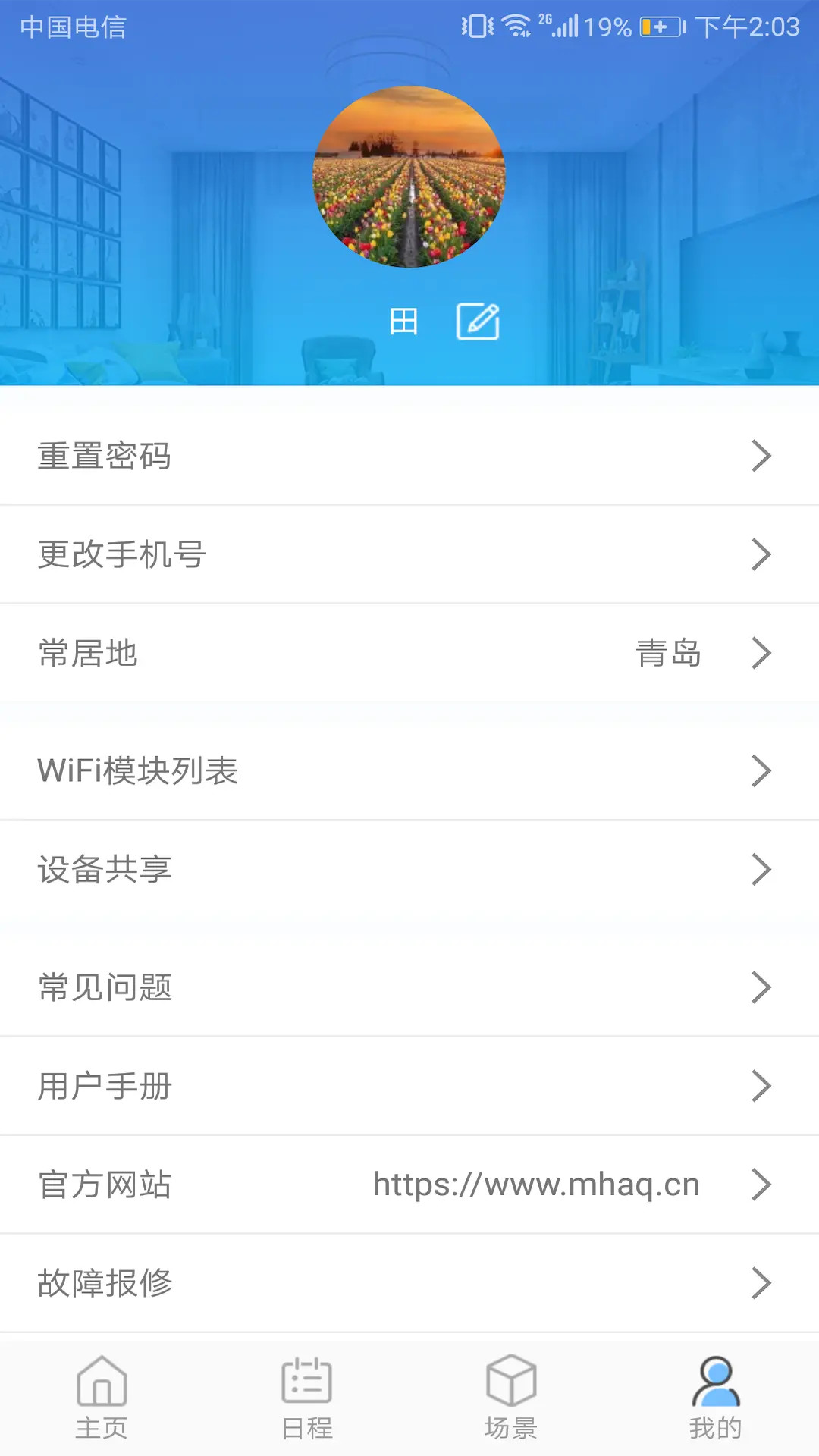This screenshot has height=1456, width=819.
Task: Visit the link https://www.mhaq.cn
Action: click(535, 1184)
